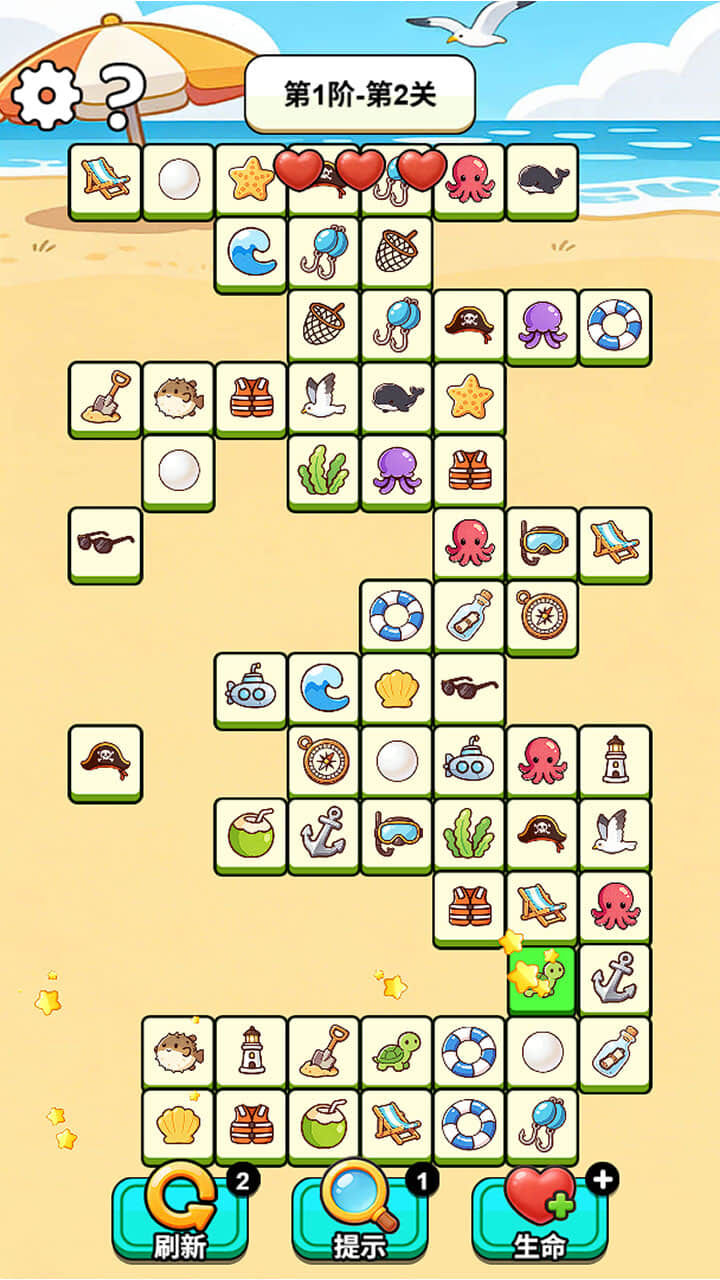Select the compass tile beside the message bottle
Viewport: 720px width, 1280px height.
coord(542,615)
